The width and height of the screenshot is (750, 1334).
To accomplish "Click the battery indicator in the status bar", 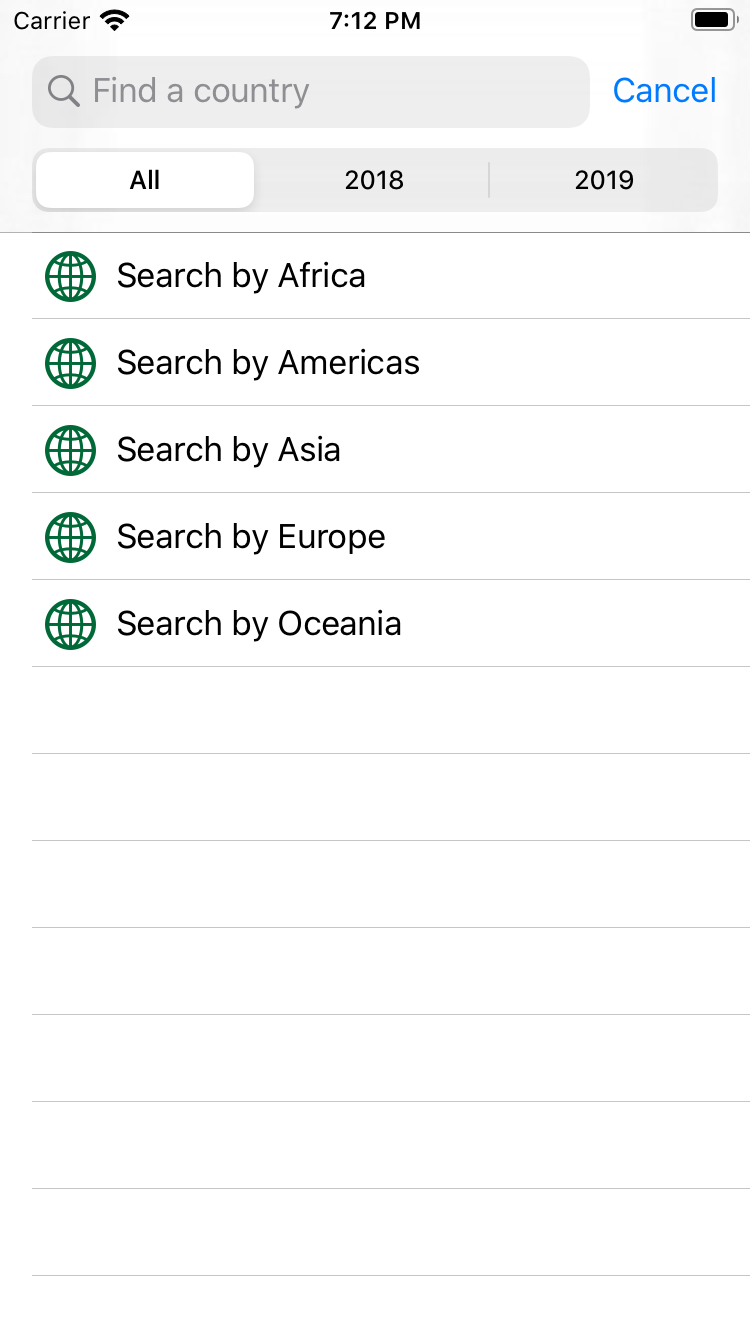I will pyautogui.click(x=711, y=18).
